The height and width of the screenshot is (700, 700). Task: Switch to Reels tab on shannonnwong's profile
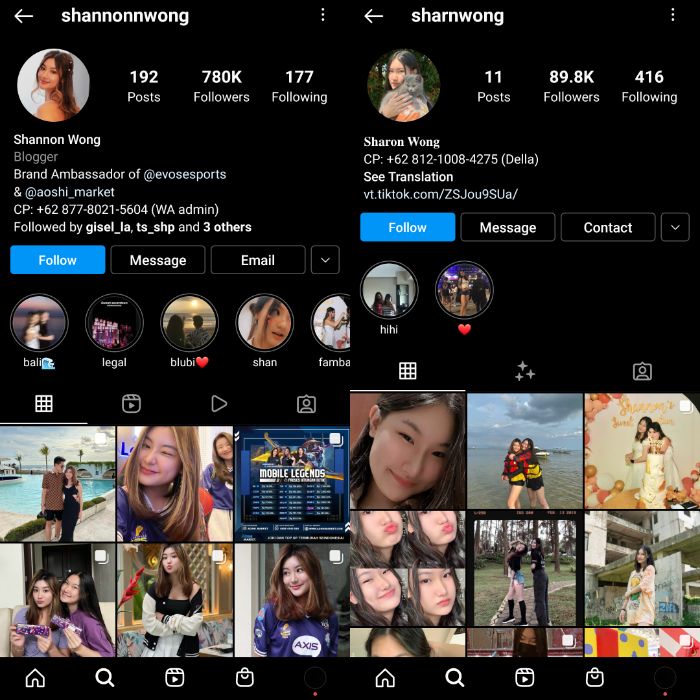click(131, 404)
